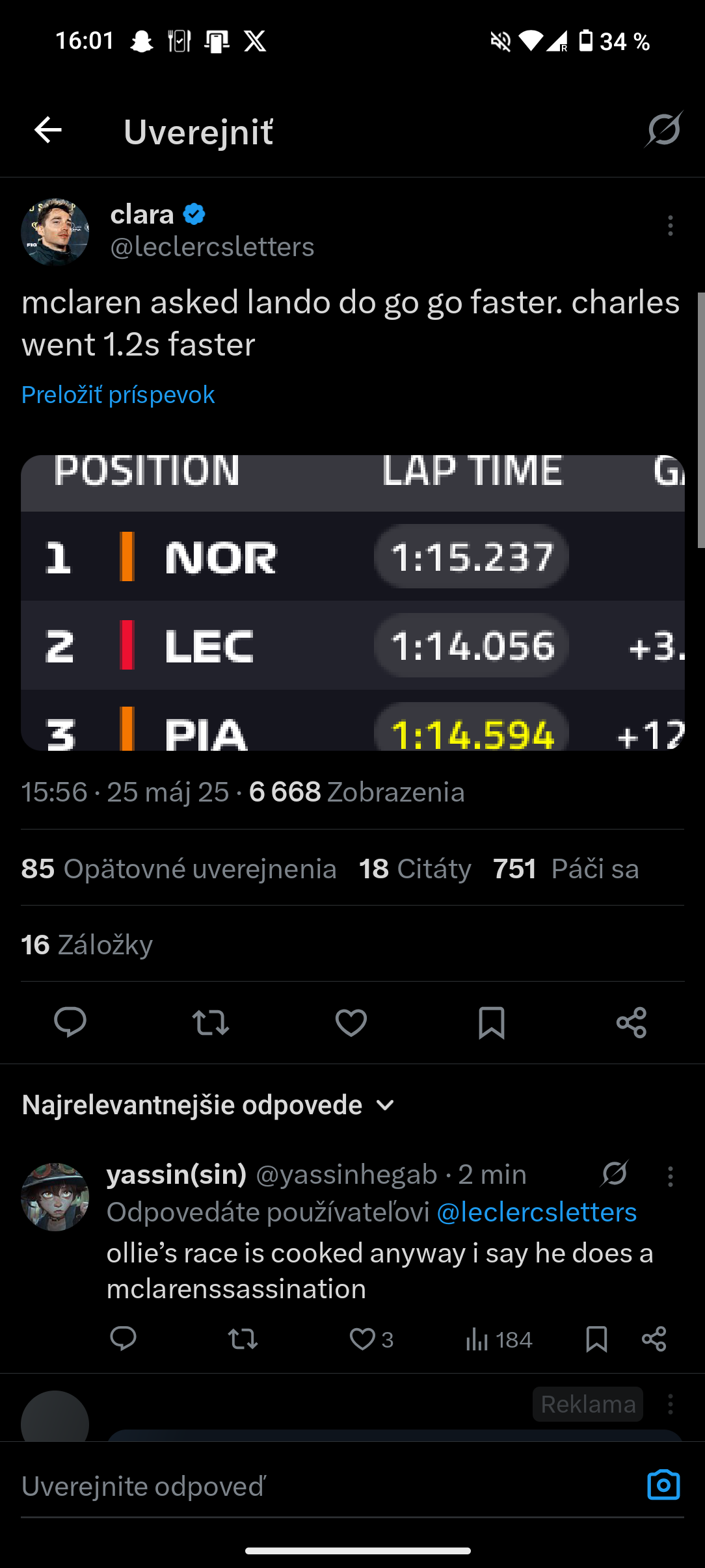Expand Najrelevantnejšie odpovede sort dropdown
The width and height of the screenshot is (705, 1568).
click(x=208, y=1105)
